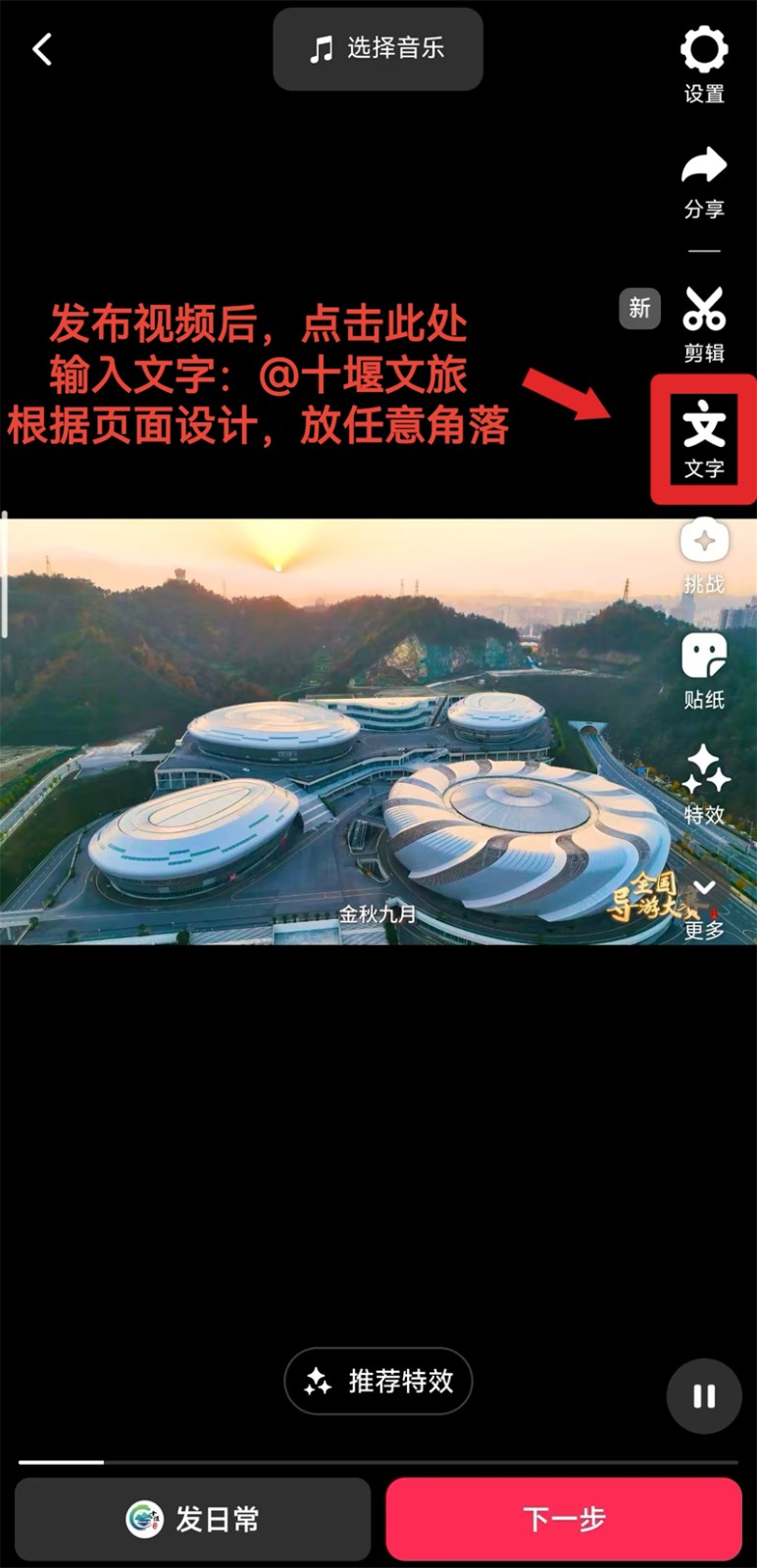Pause the video preview
Image resolution: width=757 pixels, height=1568 pixels.
point(704,1396)
